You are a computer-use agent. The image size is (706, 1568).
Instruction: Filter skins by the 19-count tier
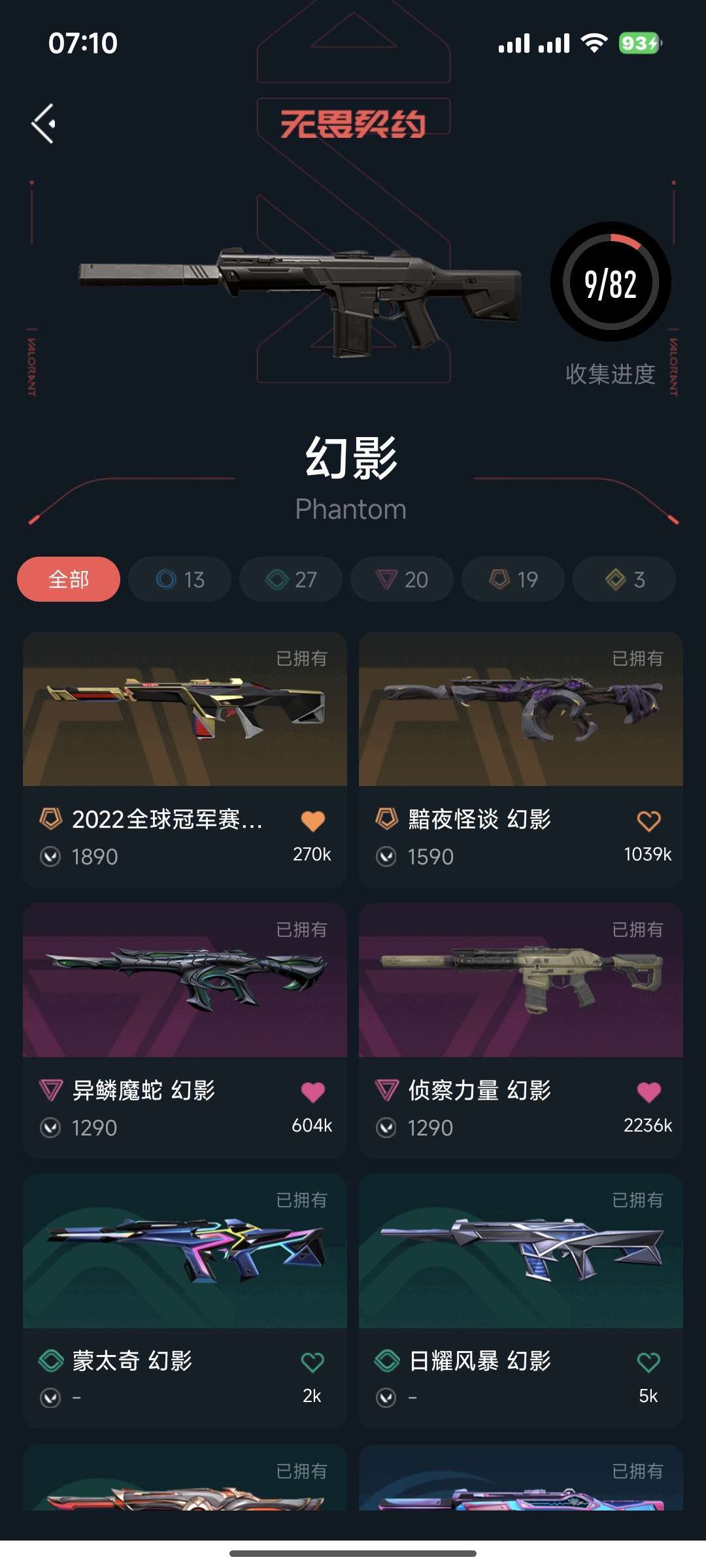(513, 580)
